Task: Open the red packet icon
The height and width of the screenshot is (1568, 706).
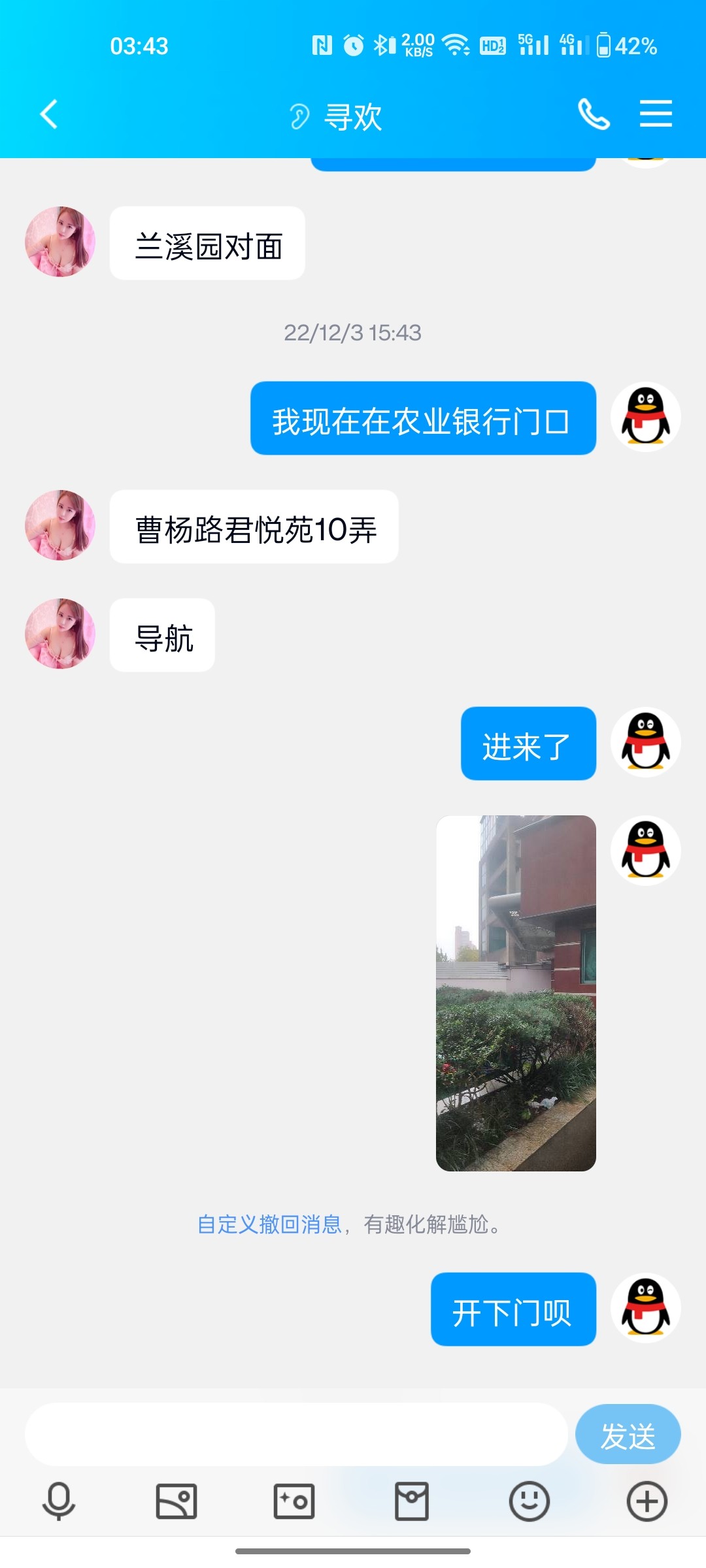Action: coord(412,1501)
